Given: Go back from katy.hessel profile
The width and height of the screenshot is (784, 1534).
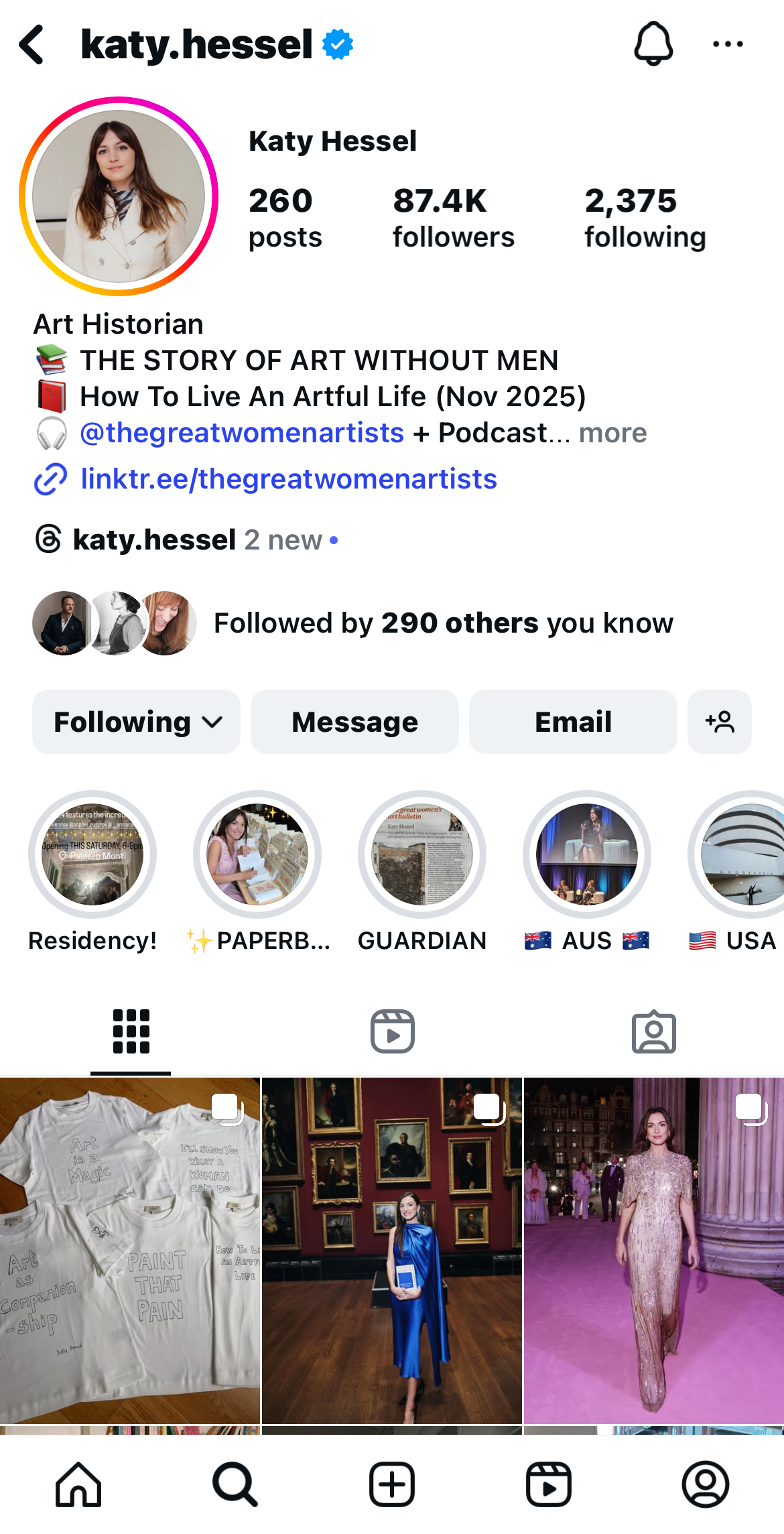Looking at the screenshot, I should [31, 45].
